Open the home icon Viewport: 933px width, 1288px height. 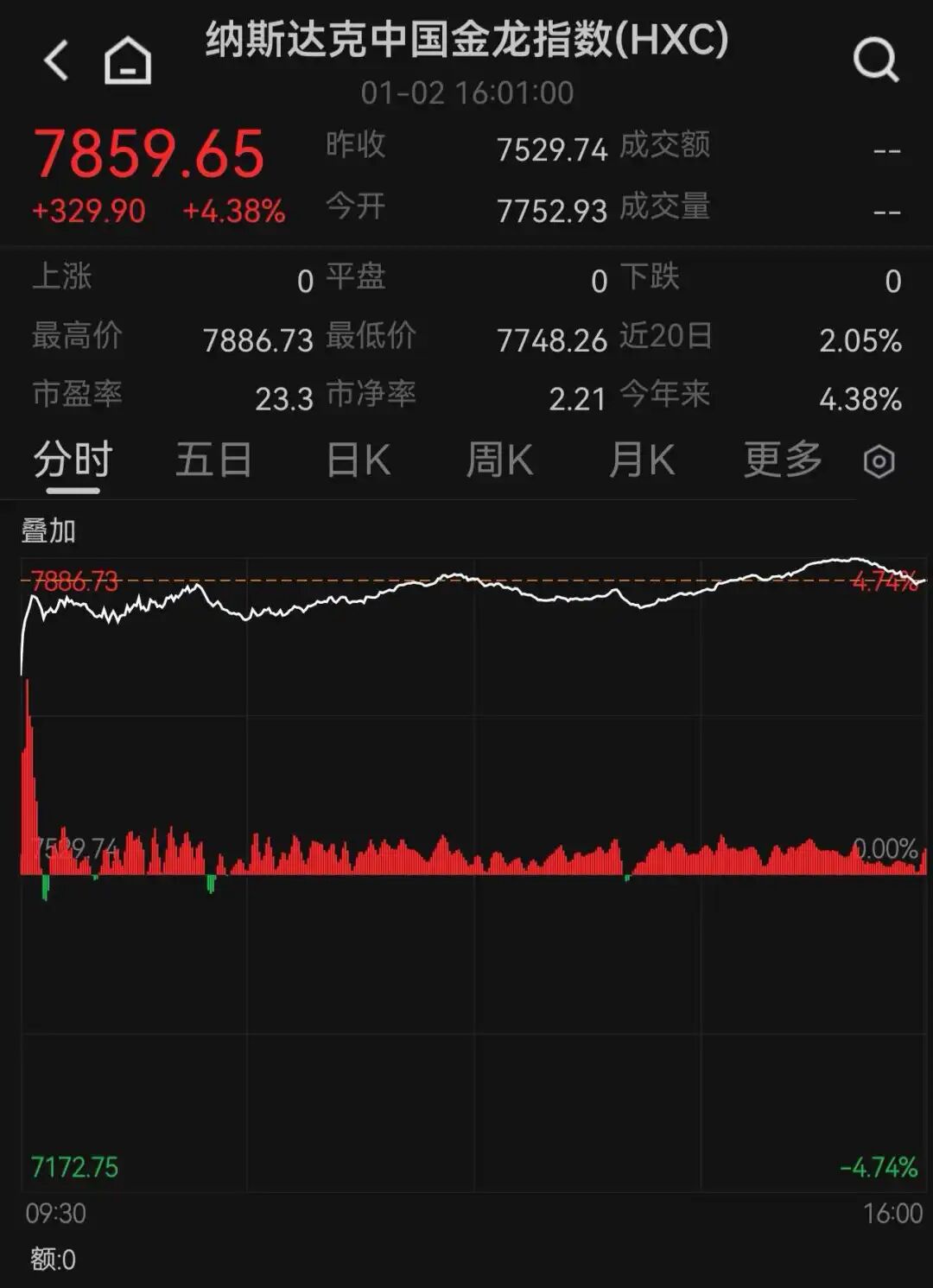click(128, 61)
